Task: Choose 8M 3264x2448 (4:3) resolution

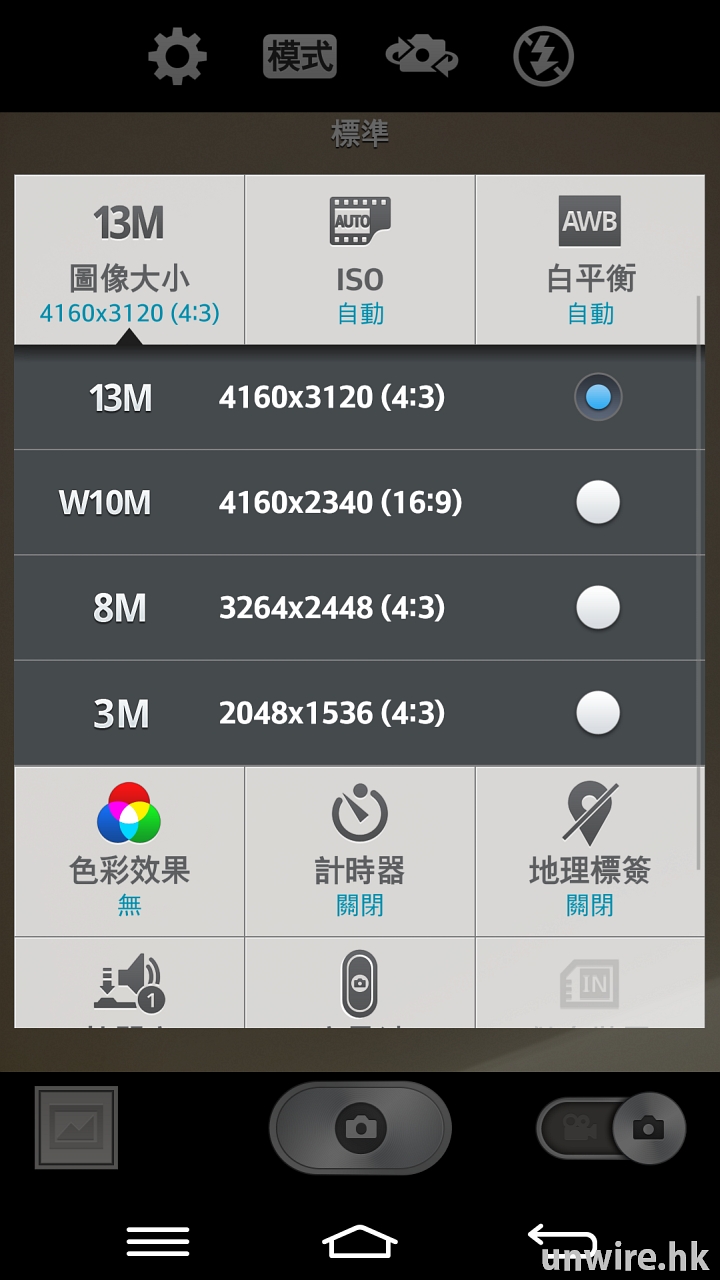Action: coord(360,608)
